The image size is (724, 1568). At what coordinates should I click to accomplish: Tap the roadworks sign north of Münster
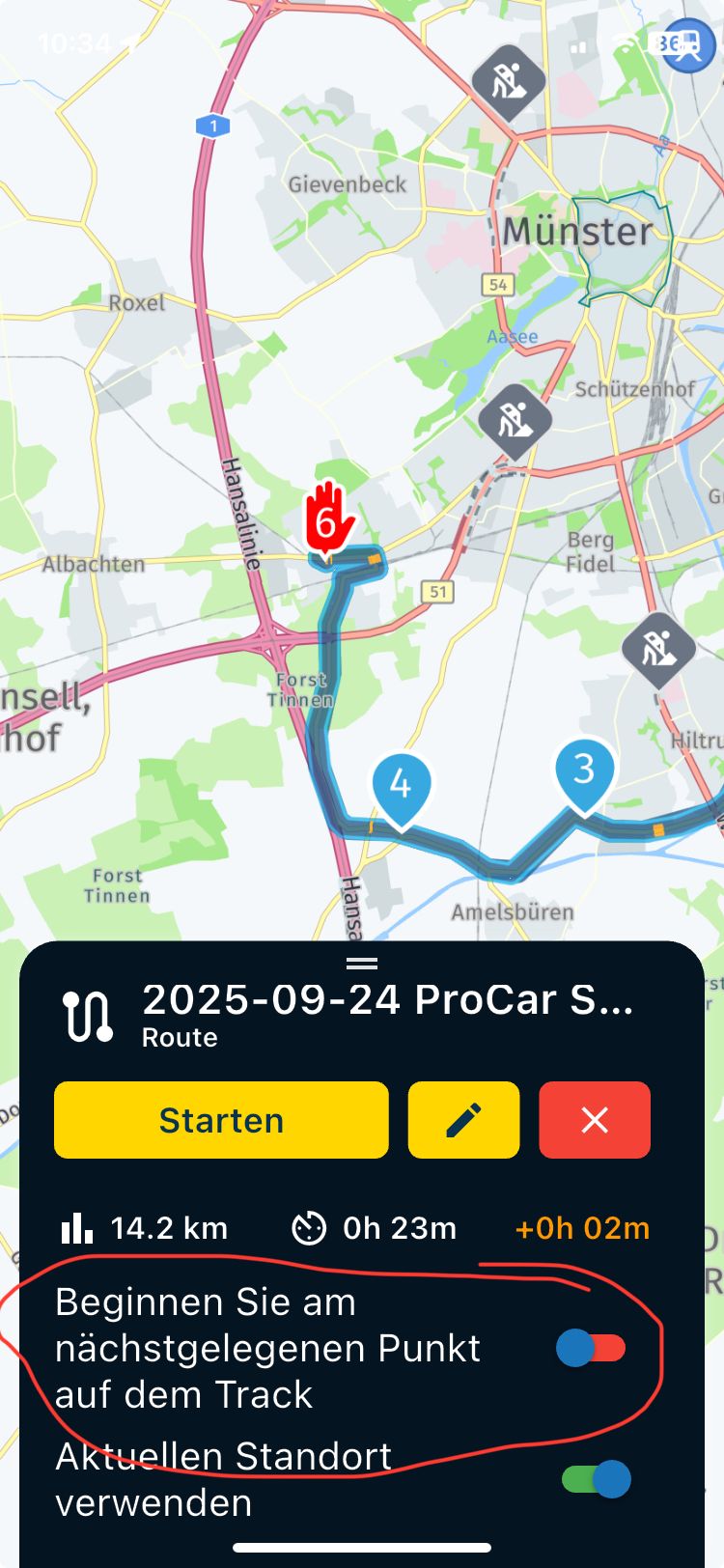click(508, 81)
